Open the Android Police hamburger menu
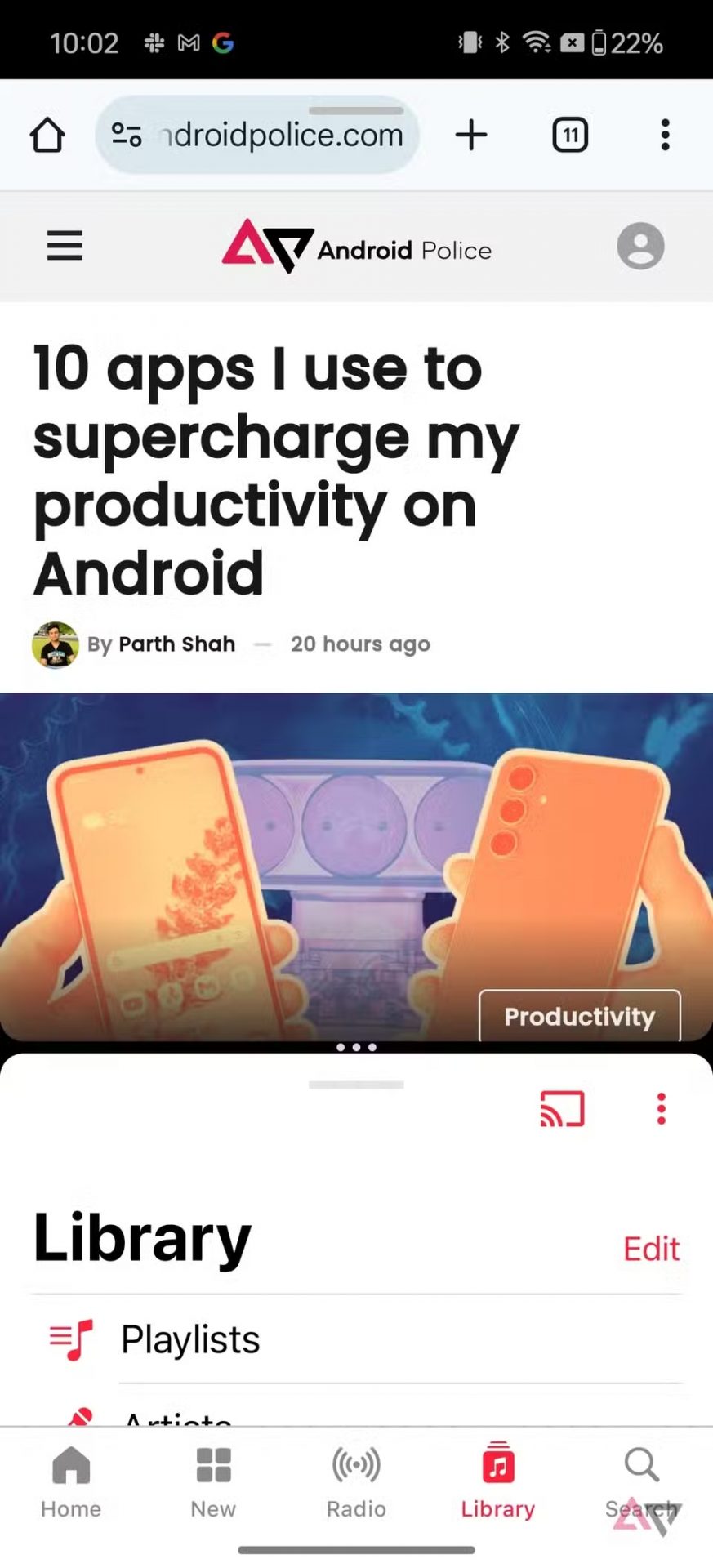The width and height of the screenshot is (713, 1568). [x=65, y=245]
